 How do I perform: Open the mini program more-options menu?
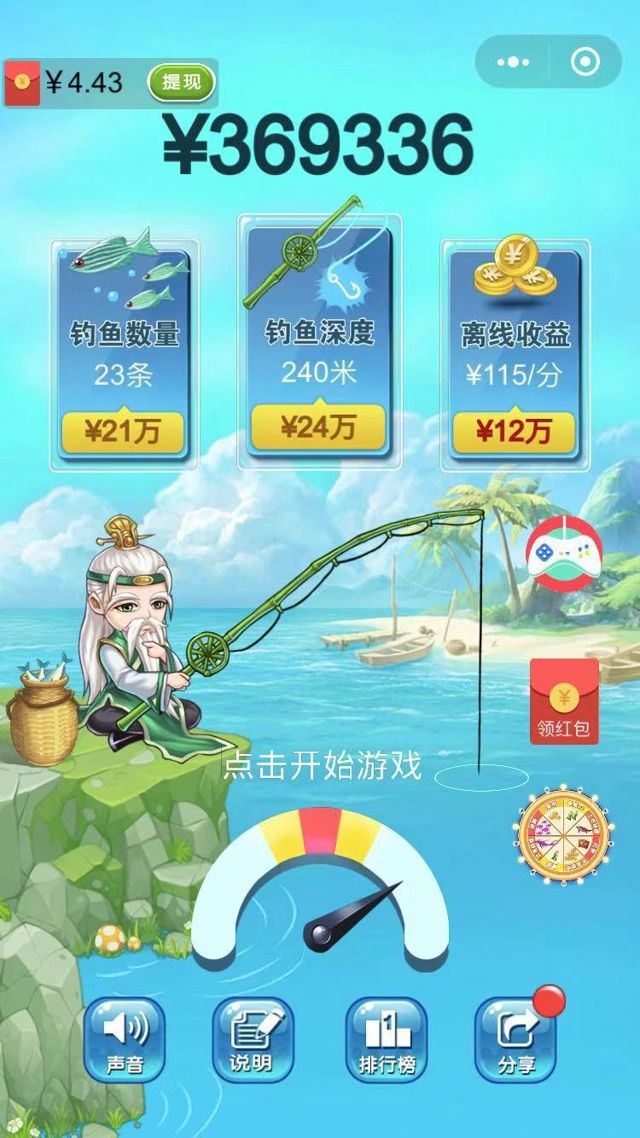(x=513, y=62)
